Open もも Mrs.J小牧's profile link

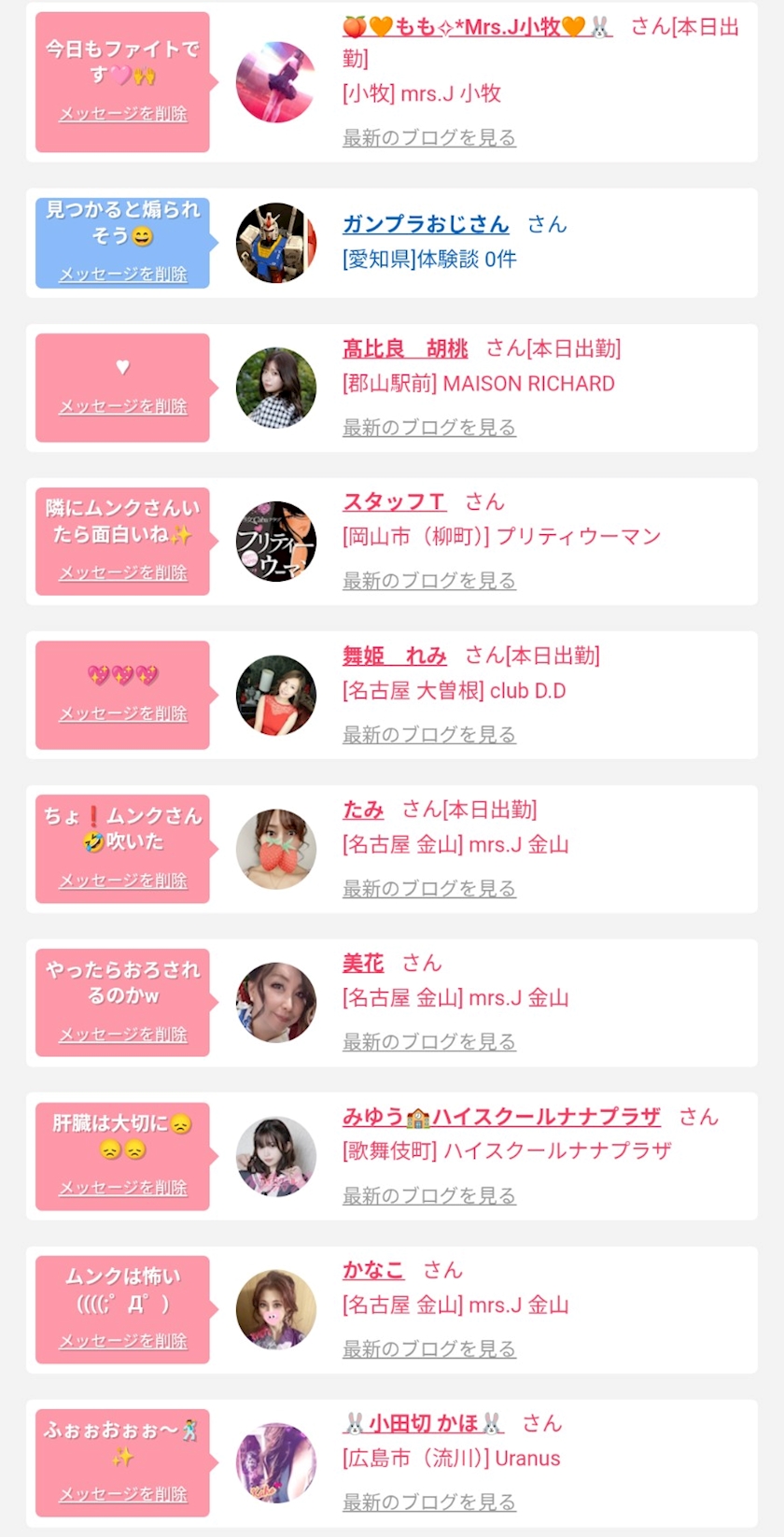pyautogui.click(x=476, y=27)
